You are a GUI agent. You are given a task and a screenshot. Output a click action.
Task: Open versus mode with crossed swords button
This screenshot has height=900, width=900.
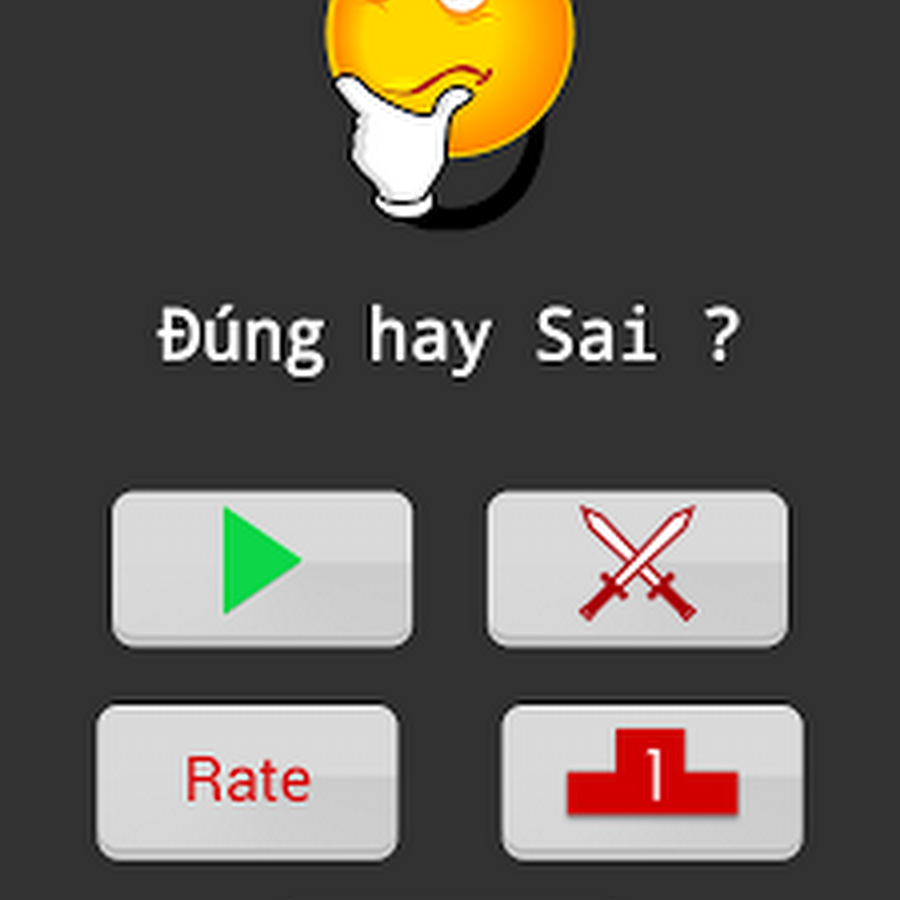click(x=637, y=567)
